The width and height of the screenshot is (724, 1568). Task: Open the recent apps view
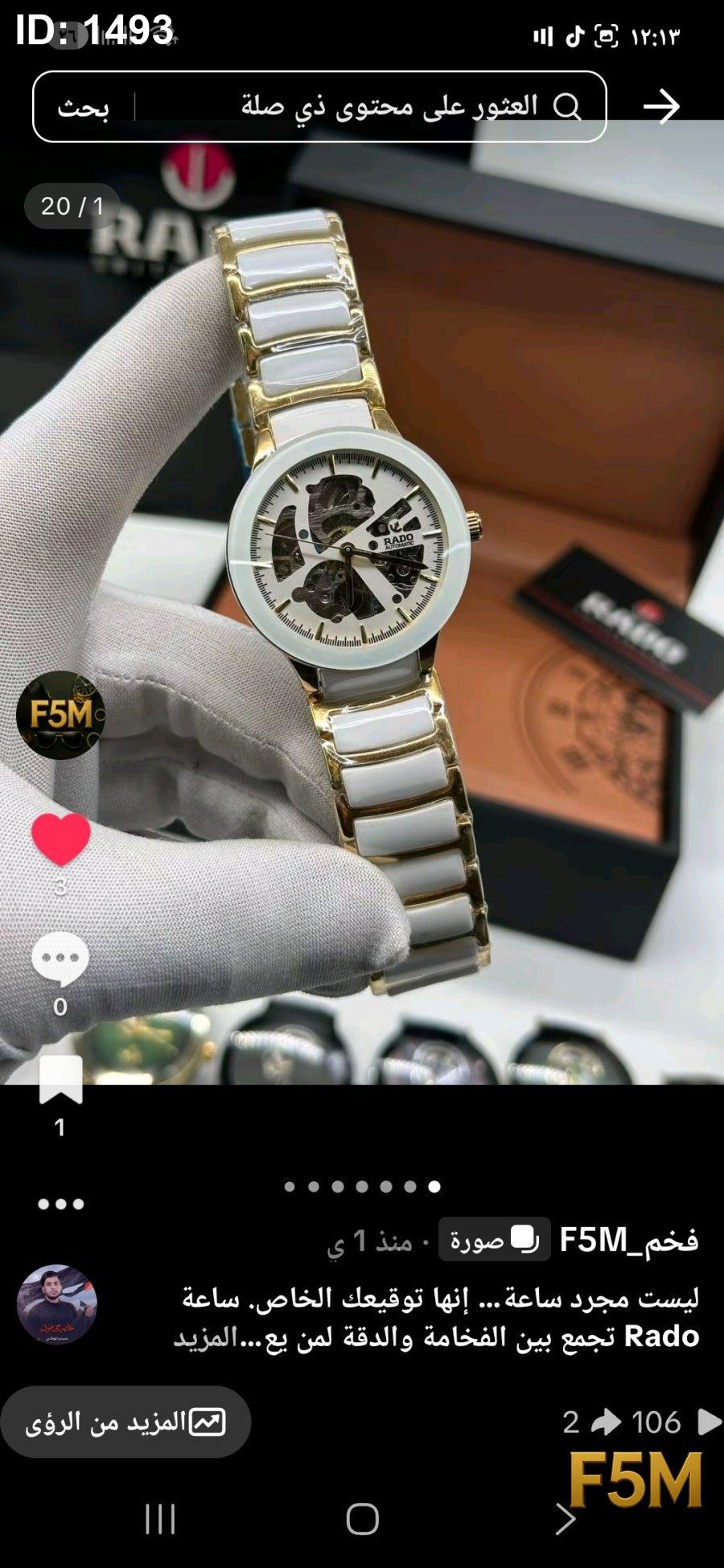[x=159, y=1519]
